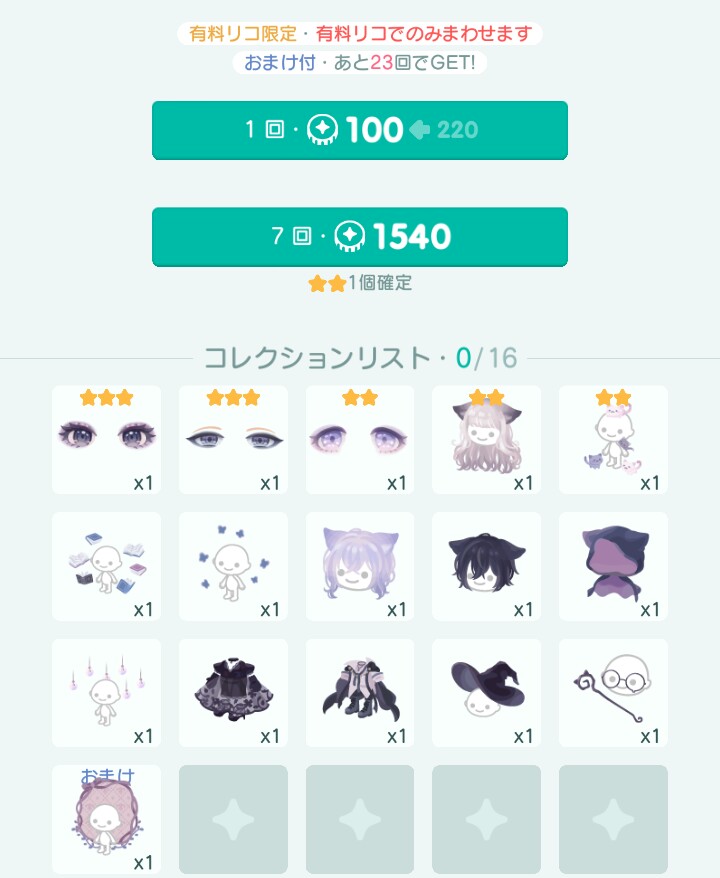720x878 pixels.
Task: Open the black frilly dress item
Action: pos(233,693)
